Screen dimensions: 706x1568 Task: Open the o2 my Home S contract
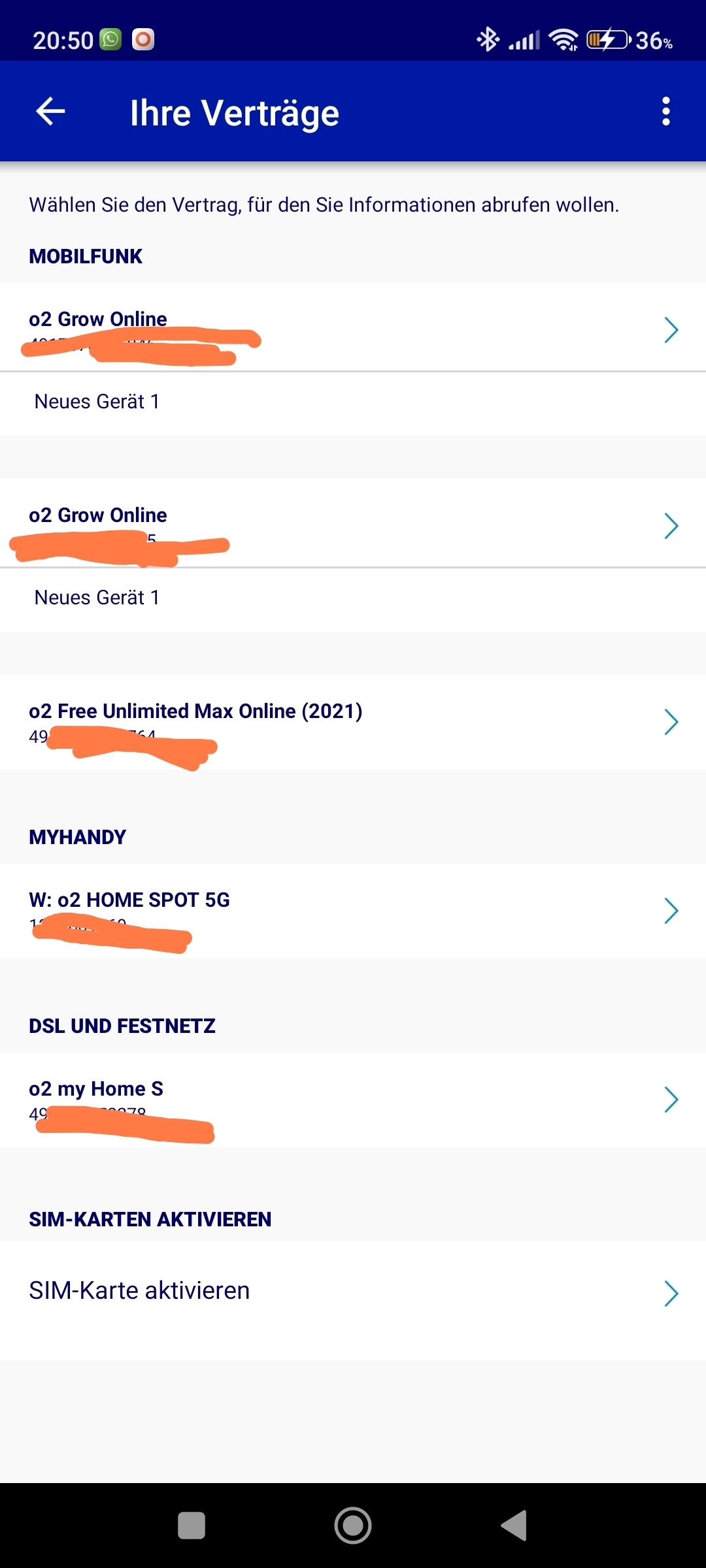pos(353,1100)
